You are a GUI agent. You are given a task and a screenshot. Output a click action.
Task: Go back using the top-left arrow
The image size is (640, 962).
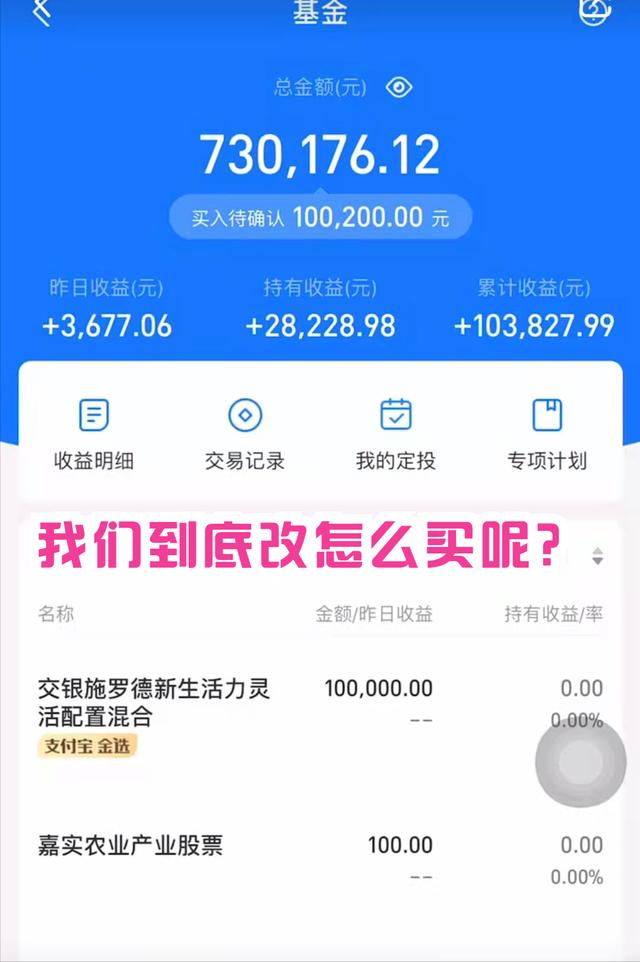40,12
